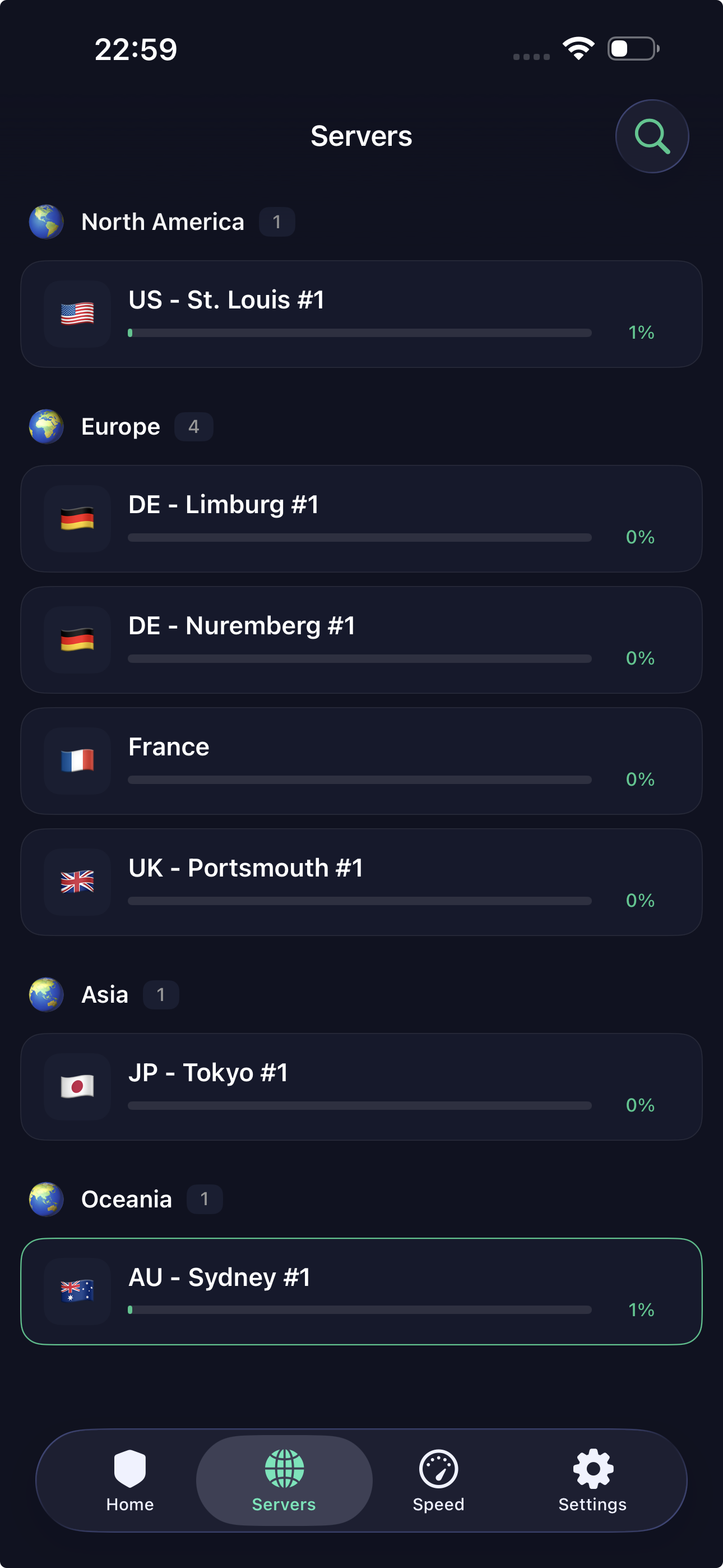723x1568 pixels.
Task: Click the North America count badge
Action: tap(277, 222)
